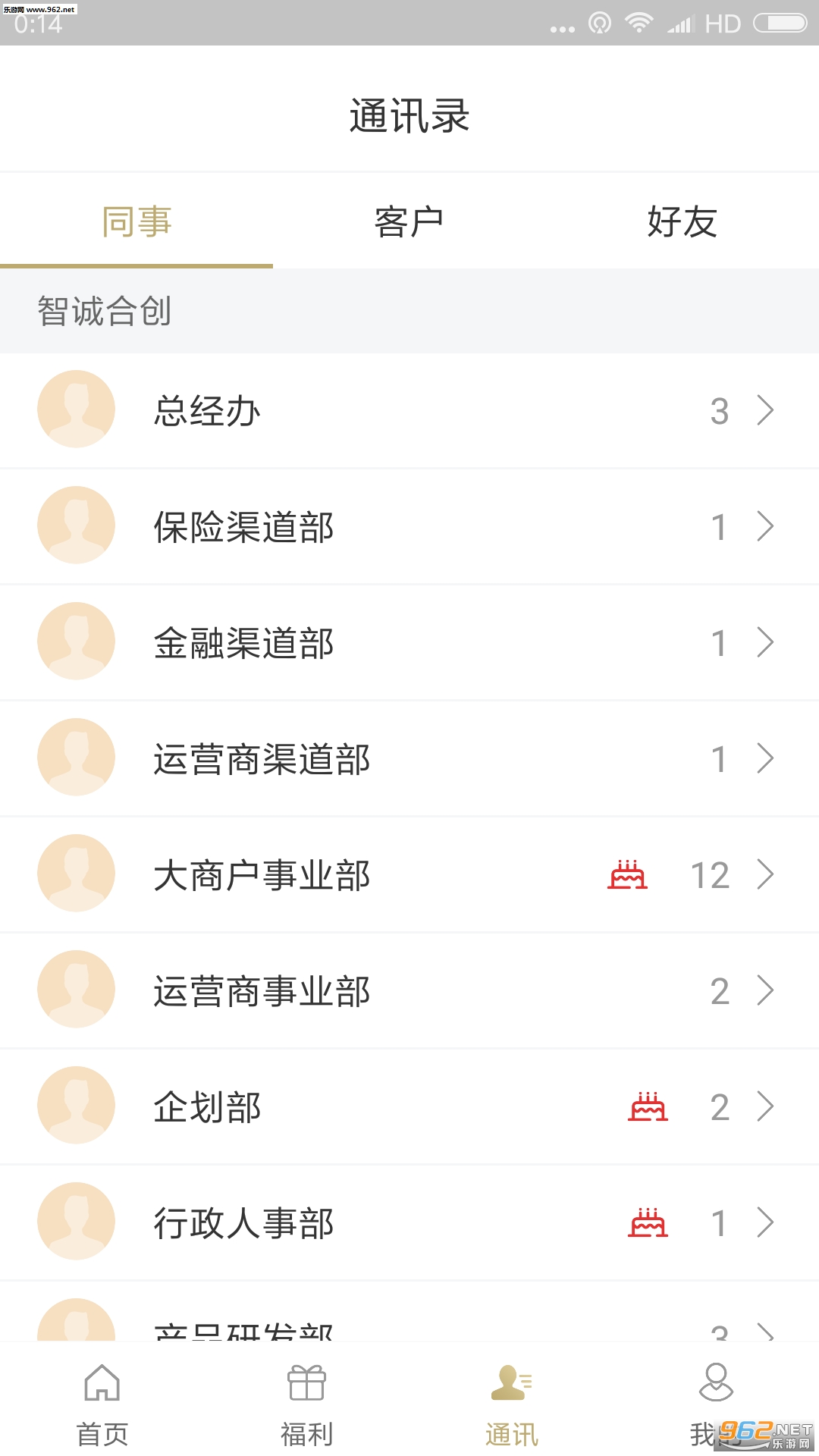The width and height of the screenshot is (819, 1456).
Task: Open the 运营商事业部 department
Action: click(409, 990)
